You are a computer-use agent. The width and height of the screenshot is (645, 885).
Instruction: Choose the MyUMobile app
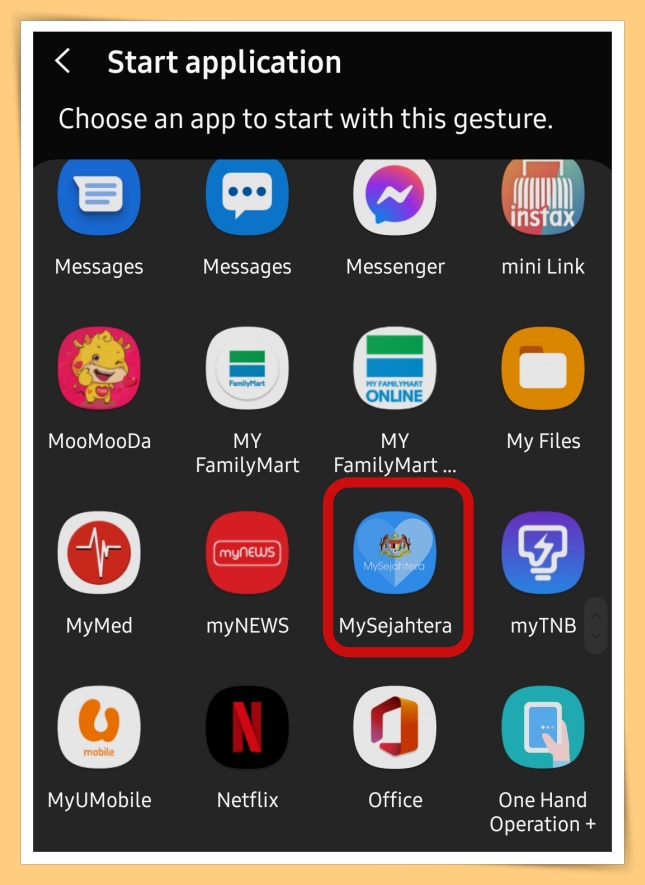(99, 728)
